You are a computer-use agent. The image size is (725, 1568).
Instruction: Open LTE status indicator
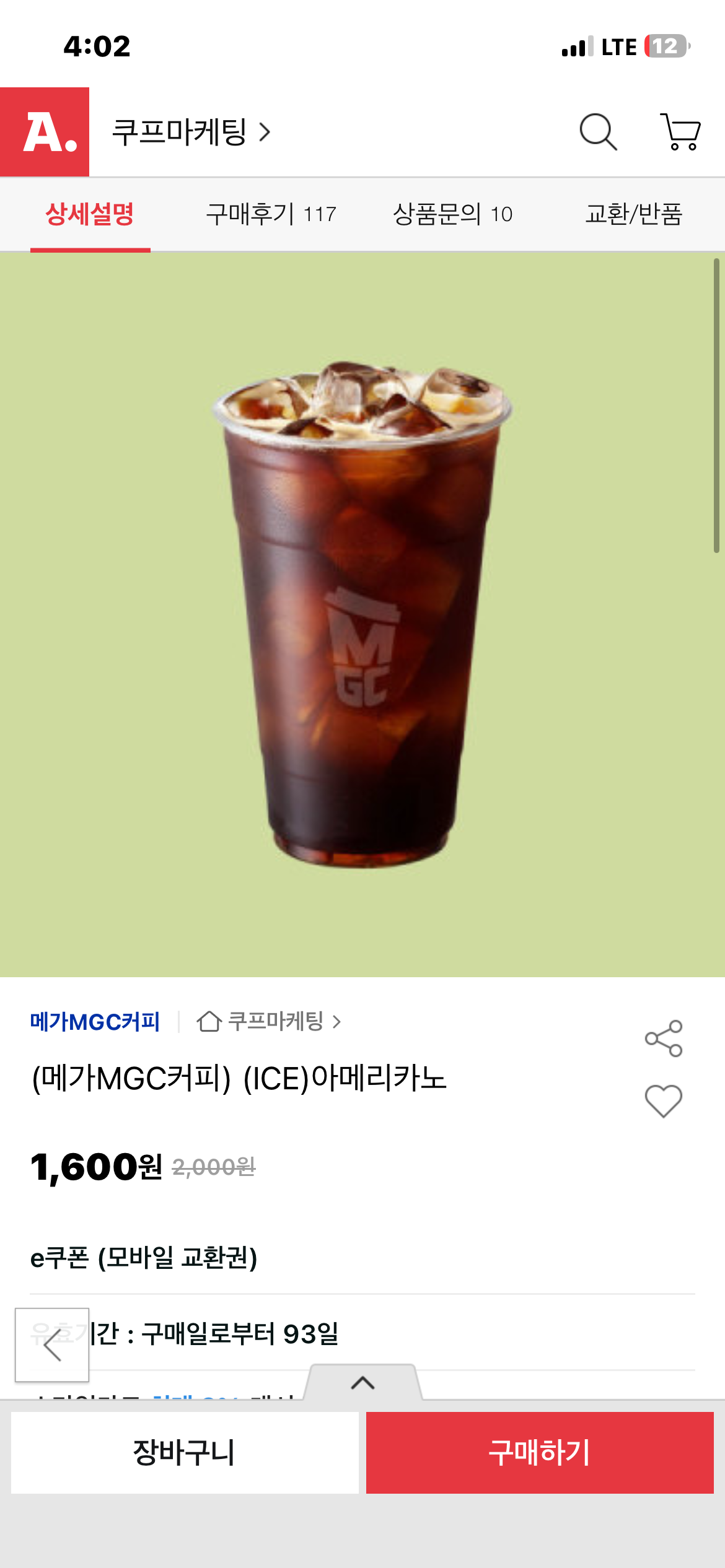(x=619, y=45)
